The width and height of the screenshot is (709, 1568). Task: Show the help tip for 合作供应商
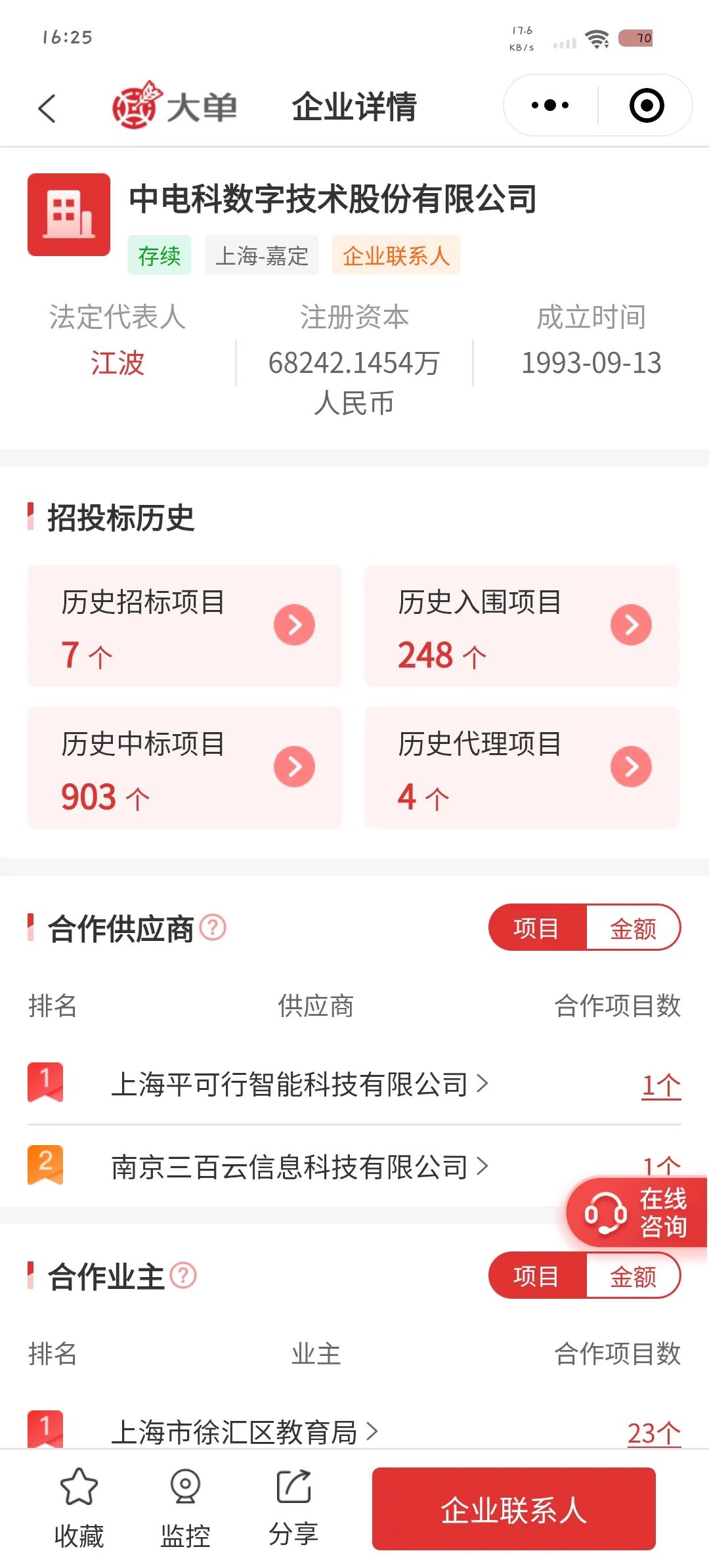pos(213,927)
